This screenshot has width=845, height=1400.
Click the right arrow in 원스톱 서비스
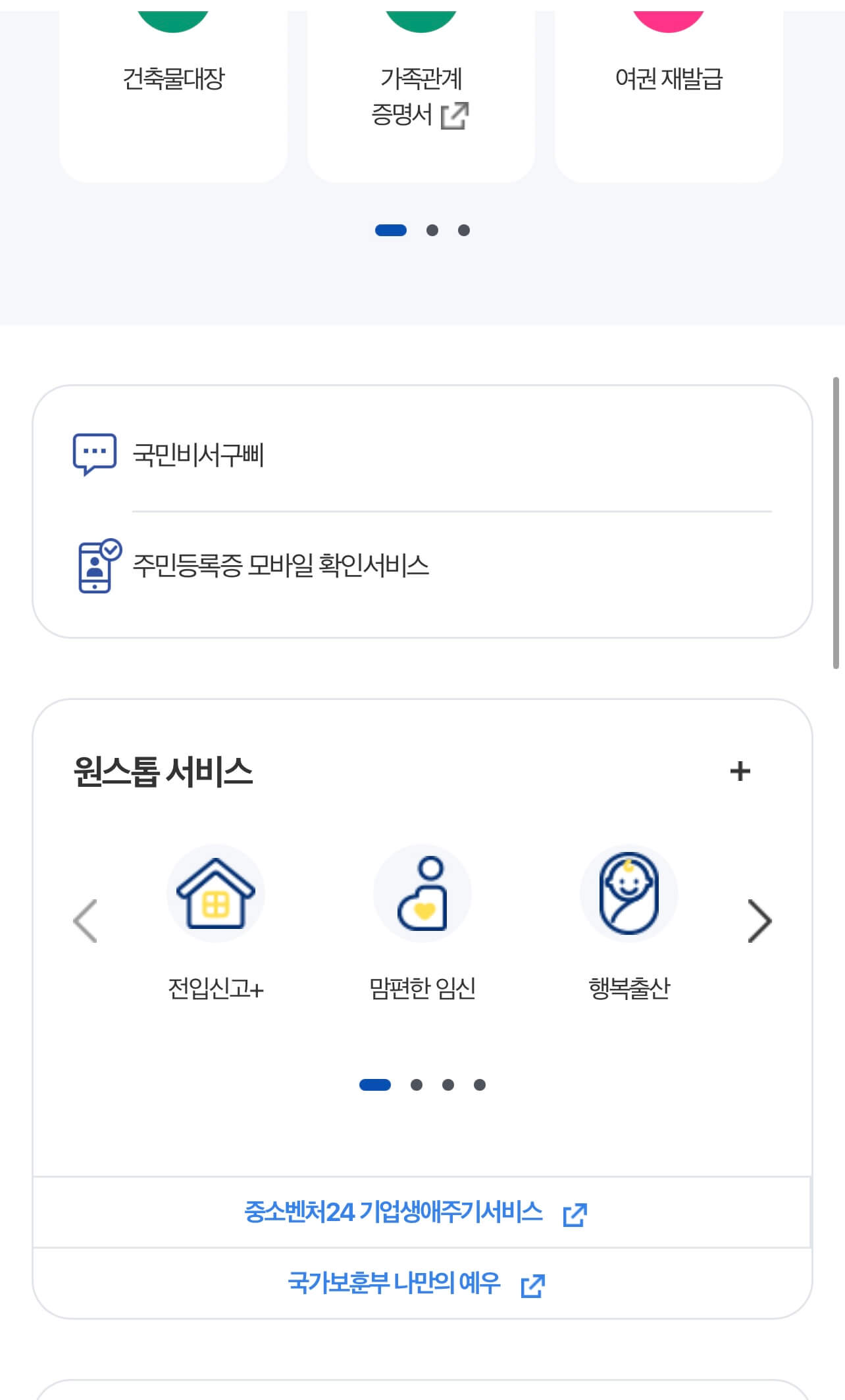point(760,921)
